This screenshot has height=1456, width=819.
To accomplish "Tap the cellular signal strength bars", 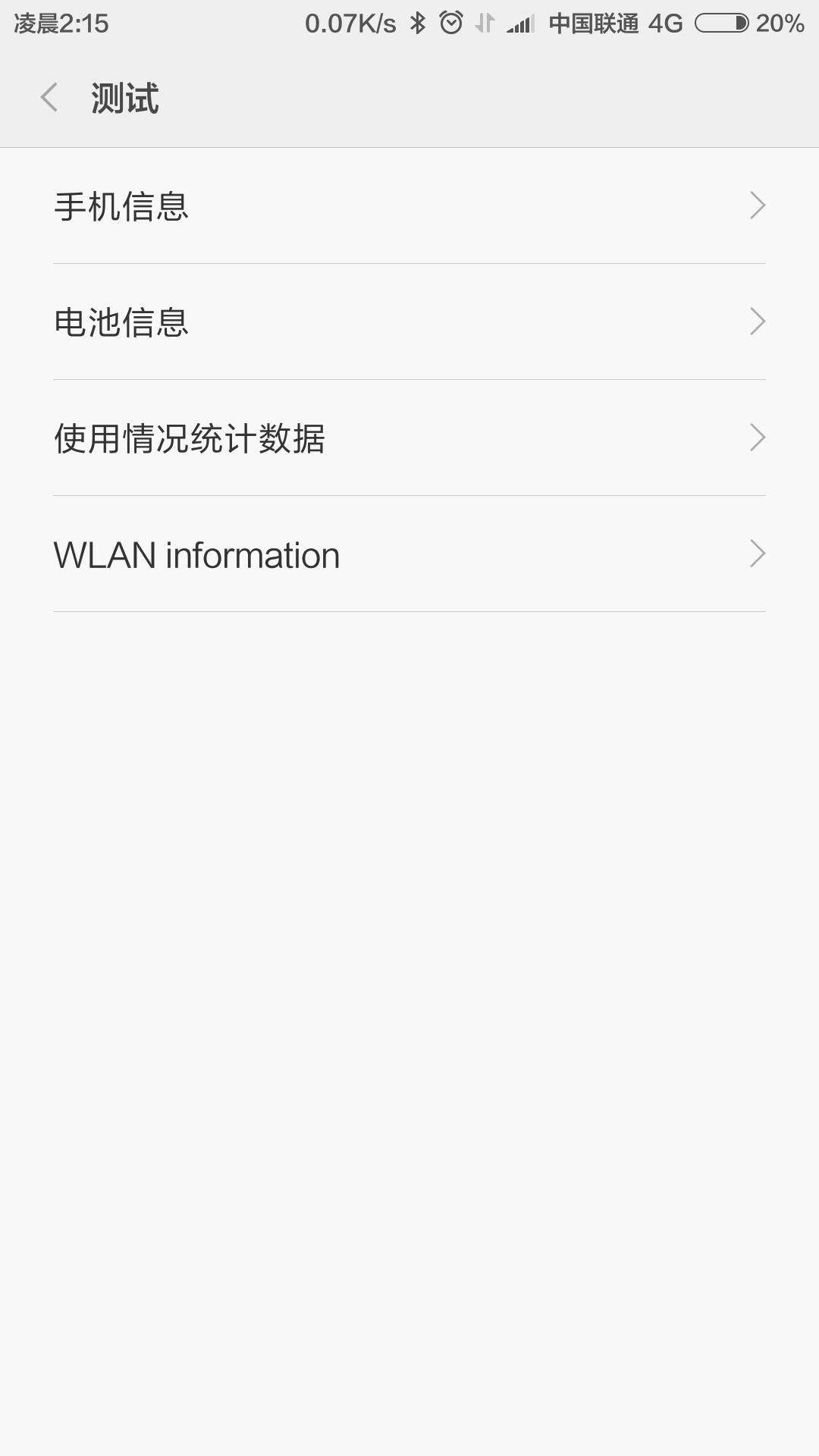I will 521,23.
